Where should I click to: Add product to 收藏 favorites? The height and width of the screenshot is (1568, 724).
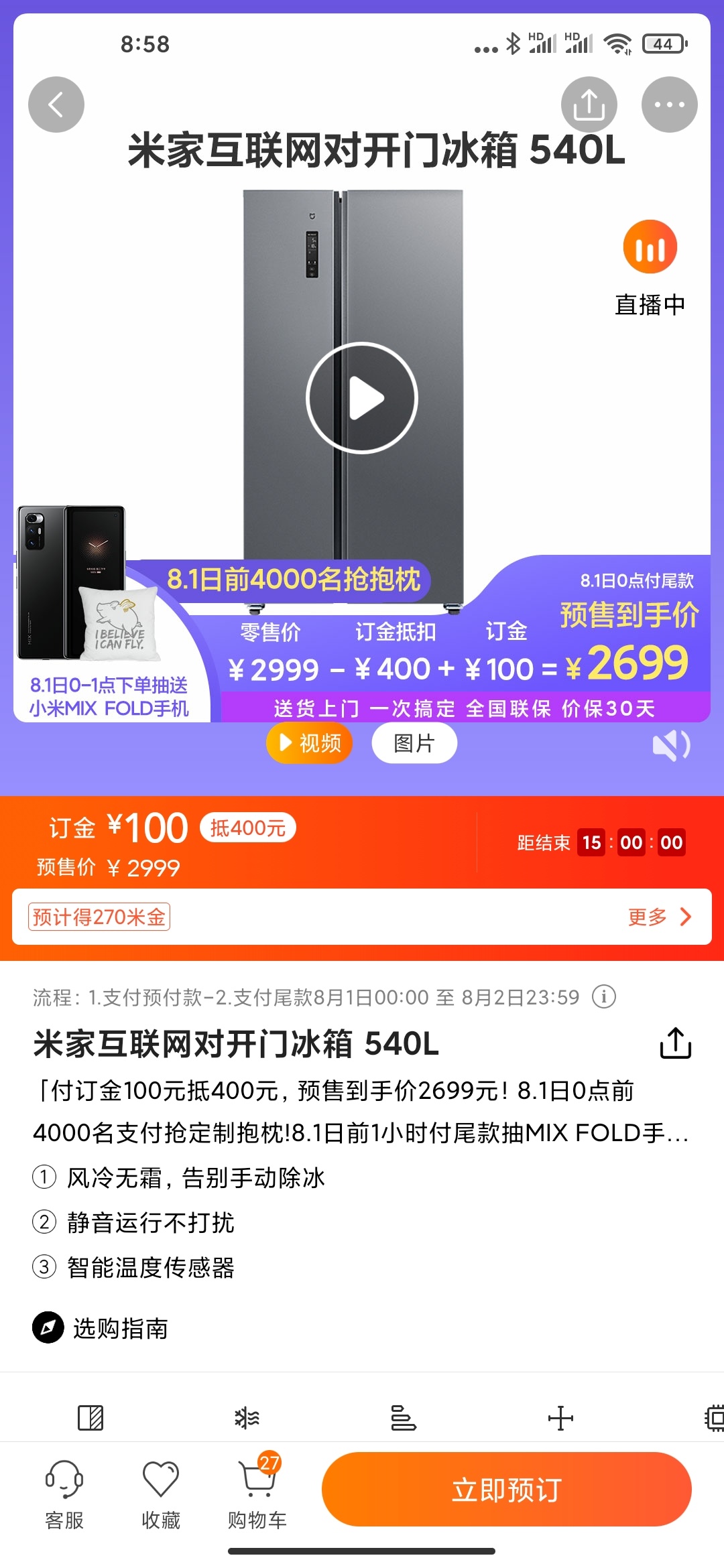click(161, 1492)
